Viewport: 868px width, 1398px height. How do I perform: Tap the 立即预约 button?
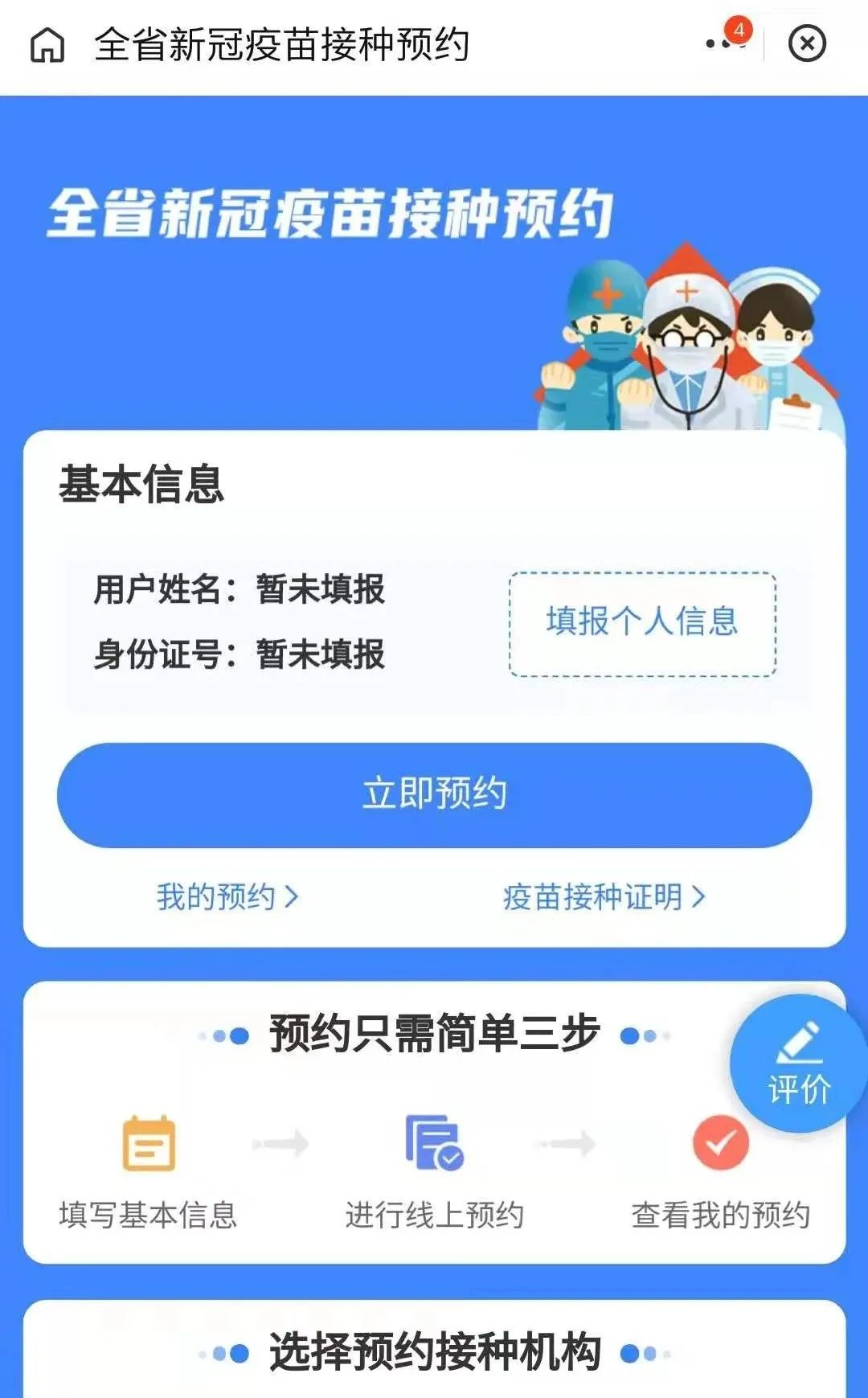click(x=434, y=794)
